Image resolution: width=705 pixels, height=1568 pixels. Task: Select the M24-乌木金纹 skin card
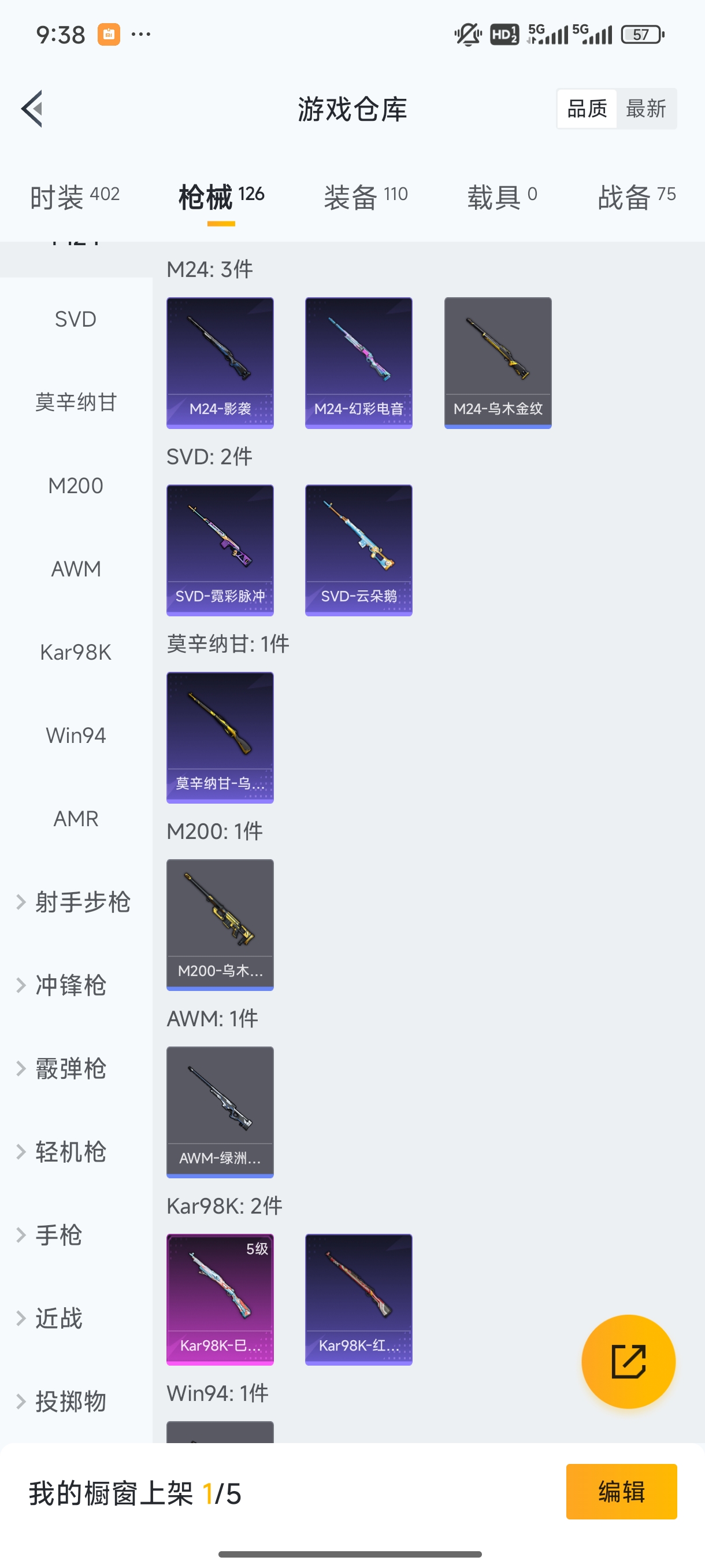498,361
